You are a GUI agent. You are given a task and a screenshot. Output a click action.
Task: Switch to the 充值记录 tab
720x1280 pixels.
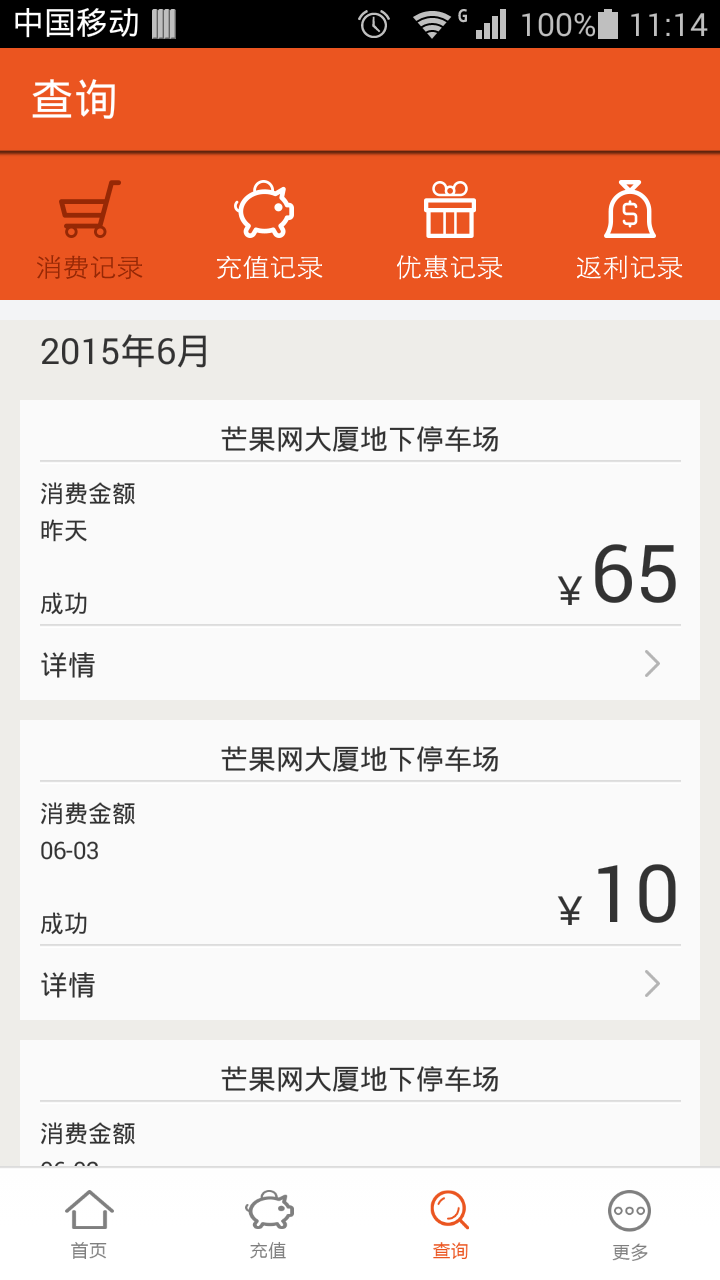(270, 228)
